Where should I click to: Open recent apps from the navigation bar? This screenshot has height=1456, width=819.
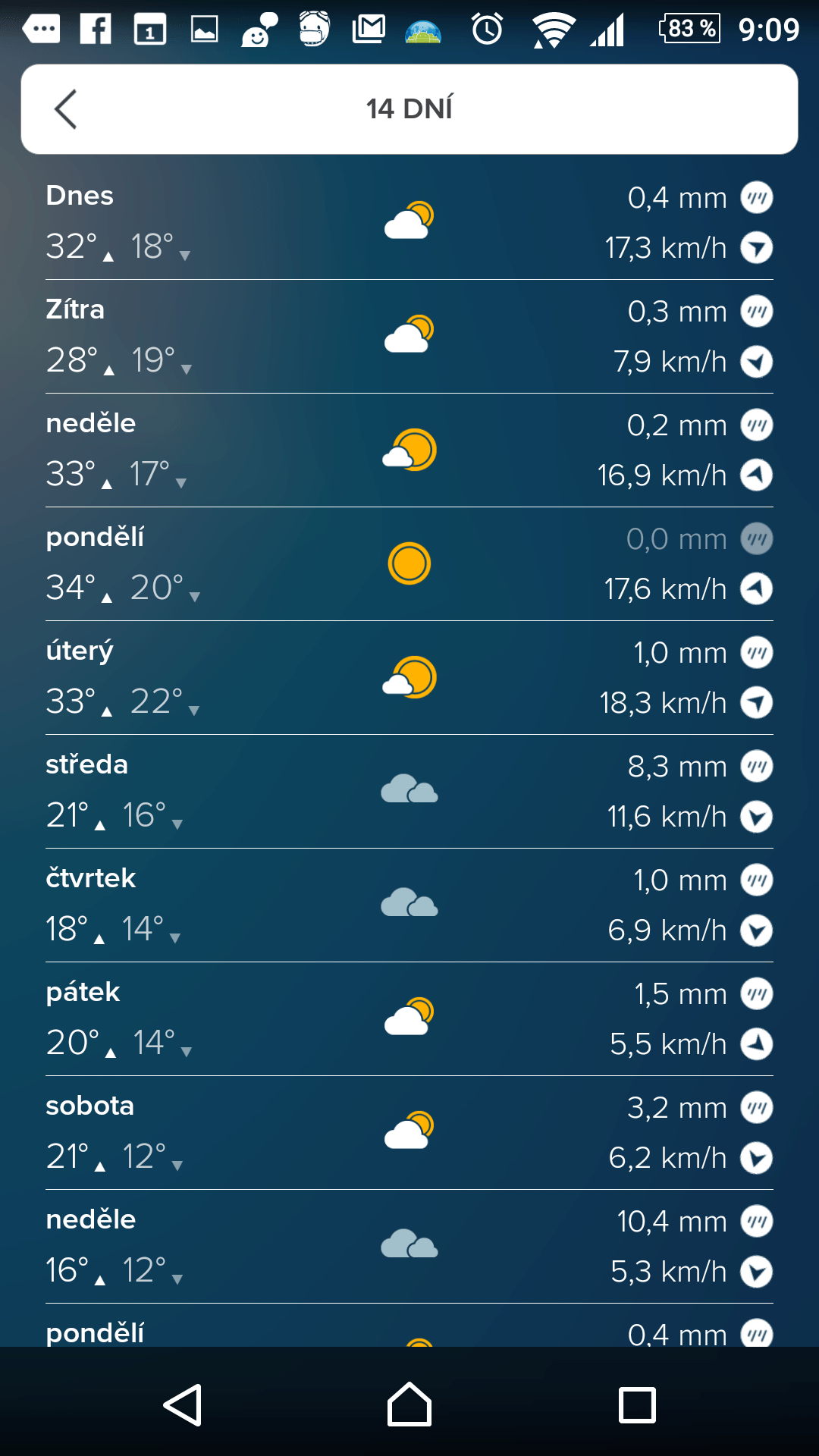[637, 1404]
